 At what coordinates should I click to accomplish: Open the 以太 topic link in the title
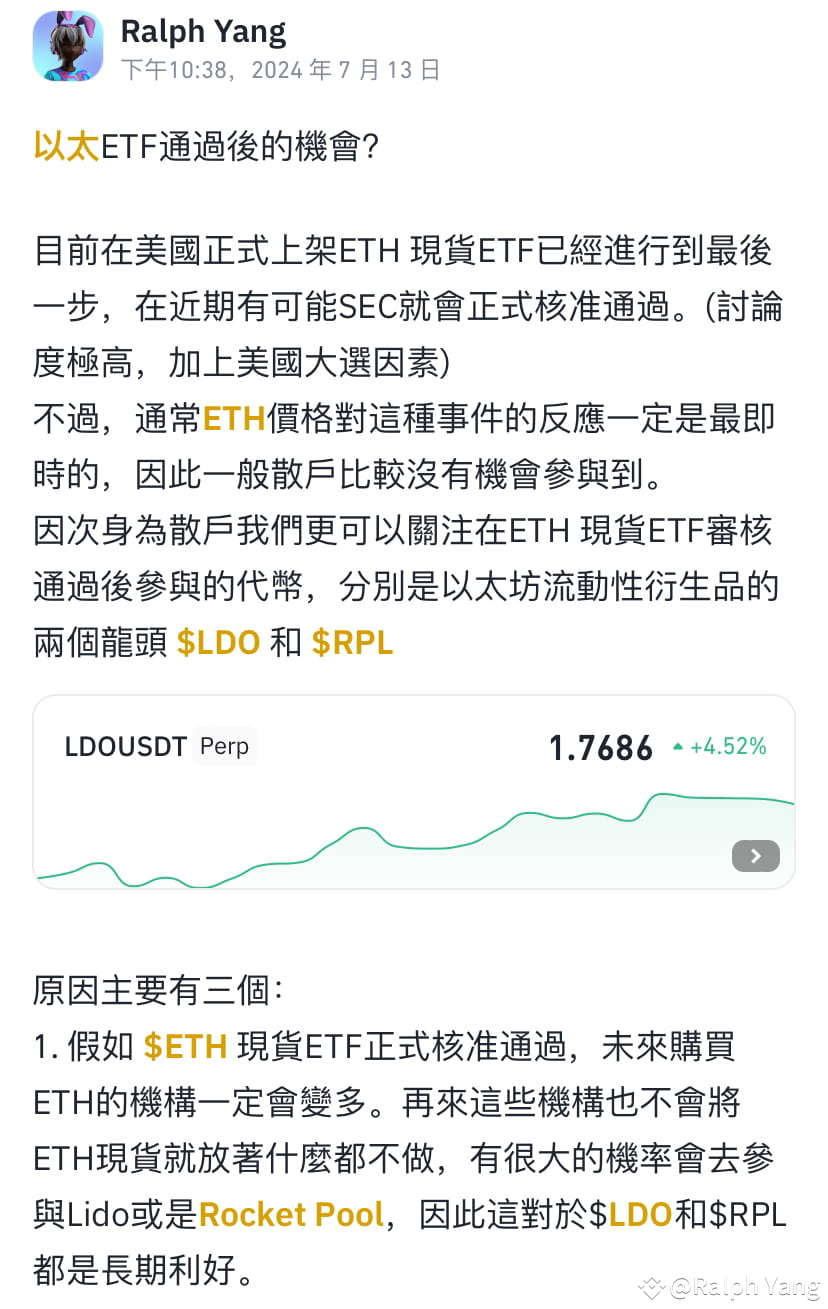pos(66,147)
